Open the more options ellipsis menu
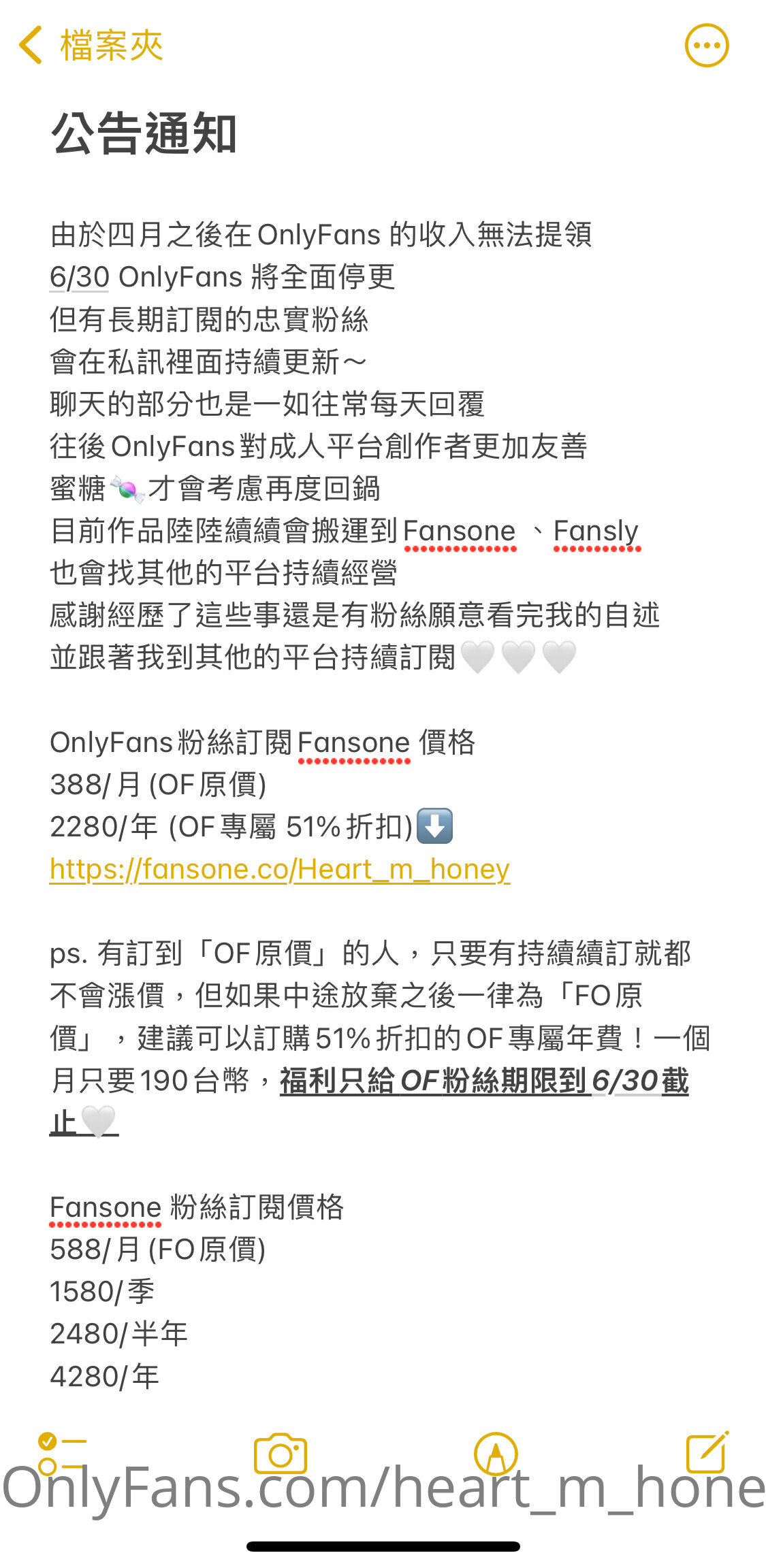 point(706,46)
